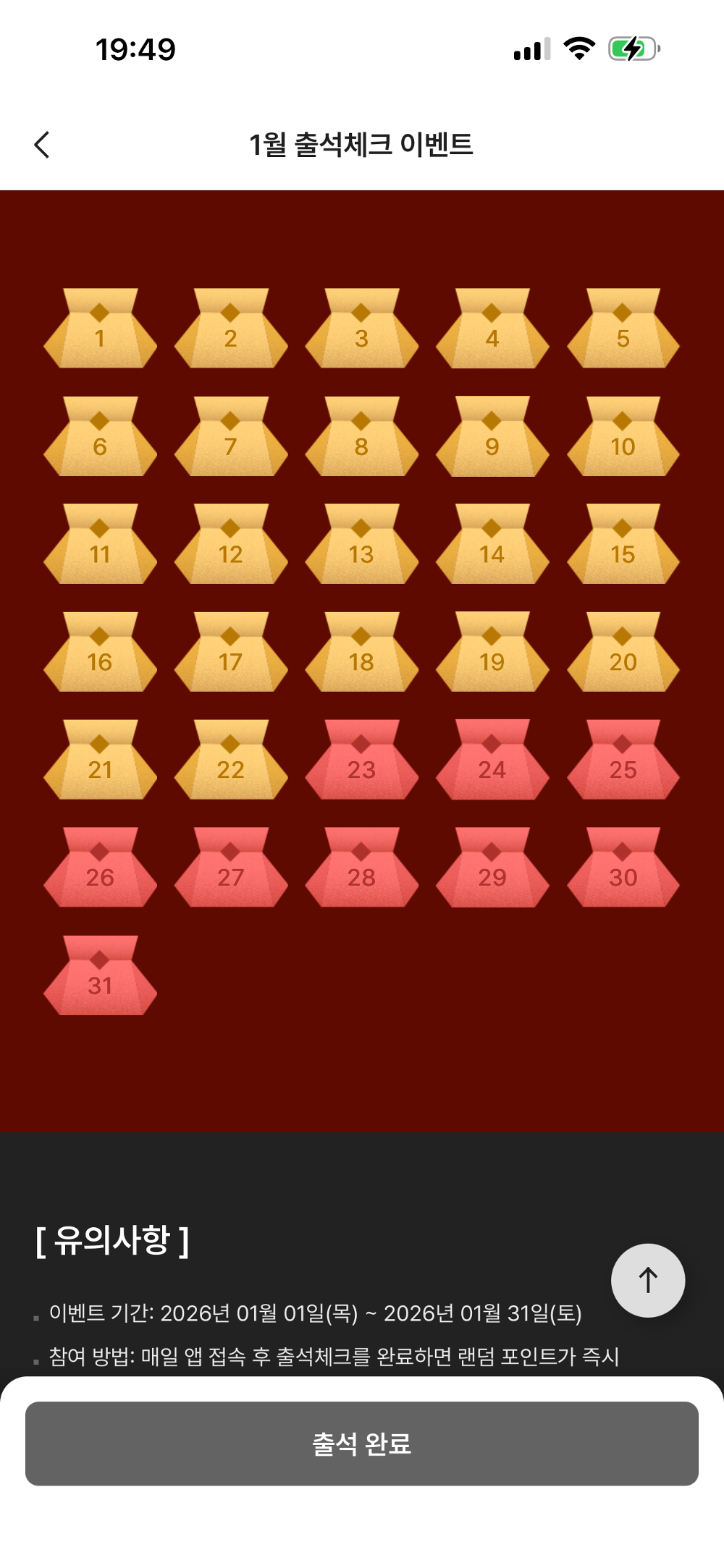Viewport: 724px width, 1568px height.
Task: Tap the 출석 완료 button
Action: [x=362, y=1444]
